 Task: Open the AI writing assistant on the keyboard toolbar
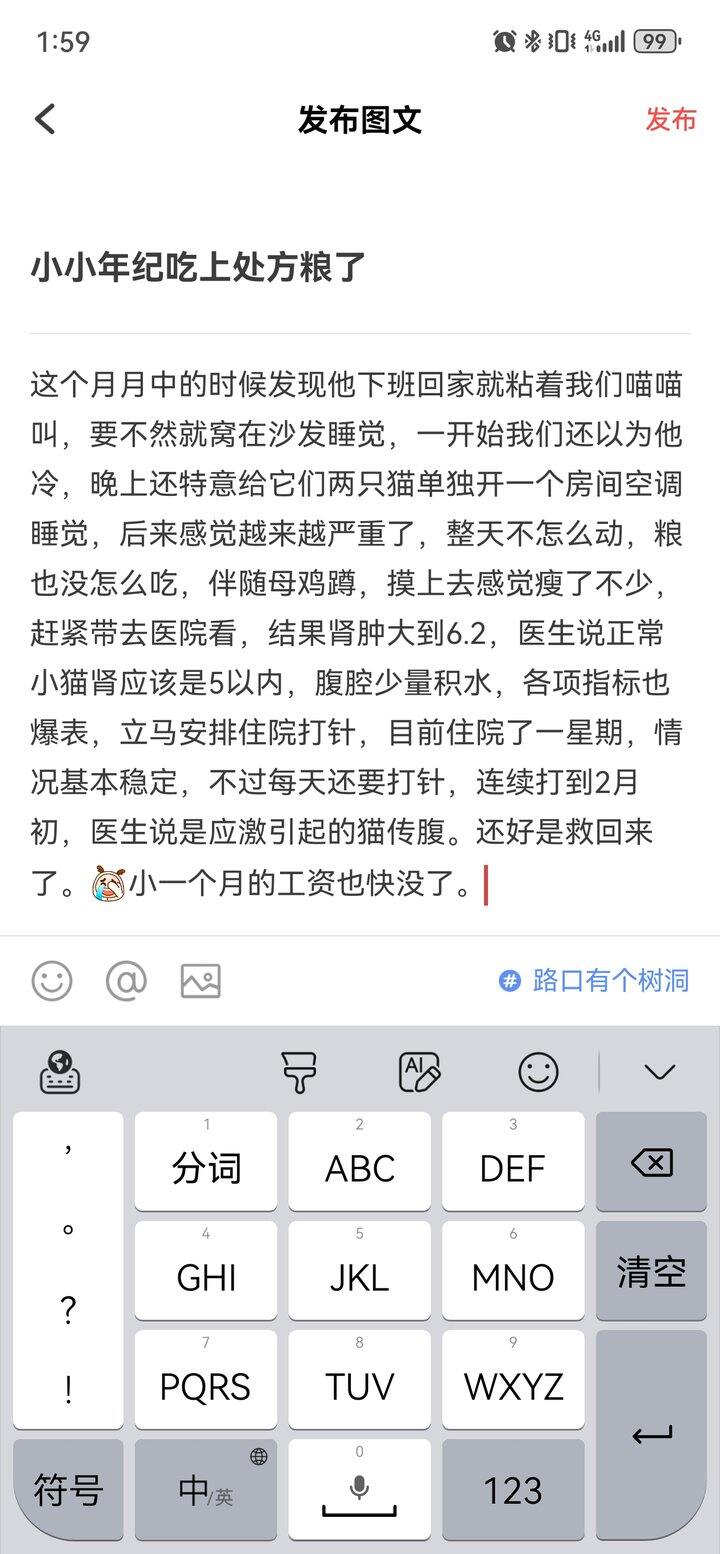pos(419,1071)
